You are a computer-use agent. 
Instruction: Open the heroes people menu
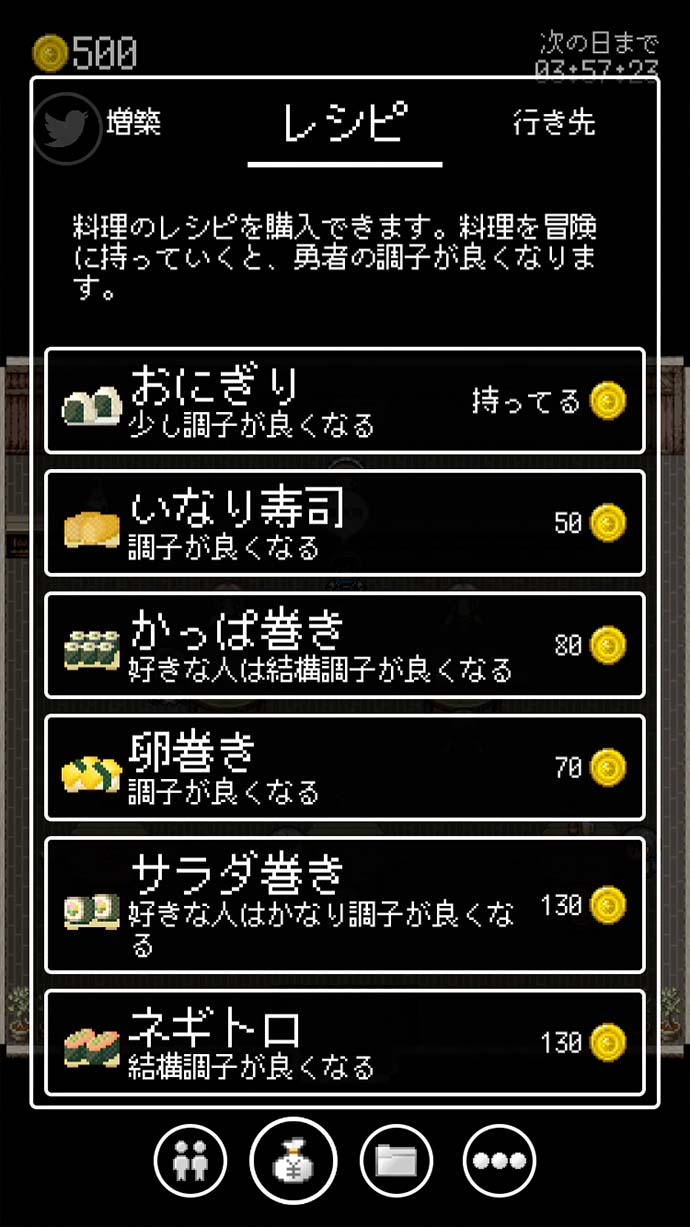pyautogui.click(x=190, y=1162)
